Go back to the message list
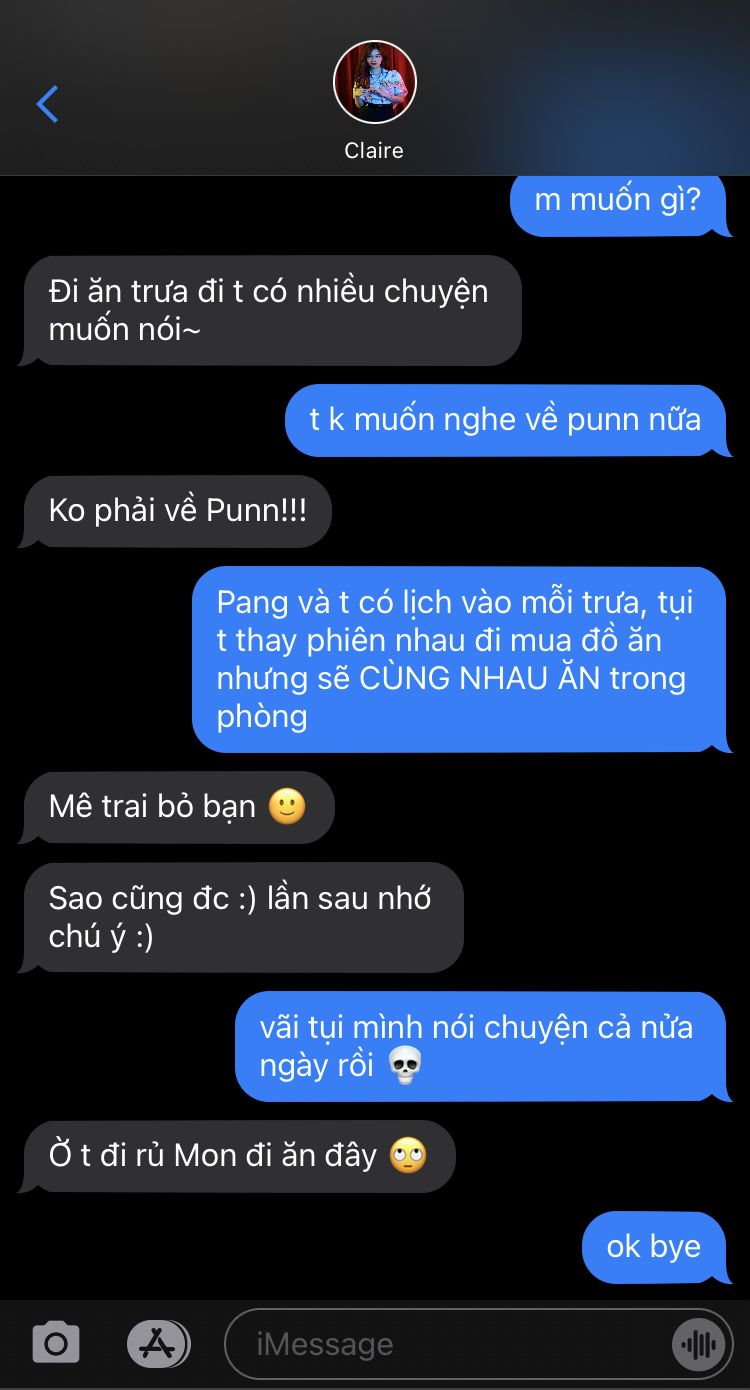Image resolution: width=750 pixels, height=1390 pixels. point(47,104)
